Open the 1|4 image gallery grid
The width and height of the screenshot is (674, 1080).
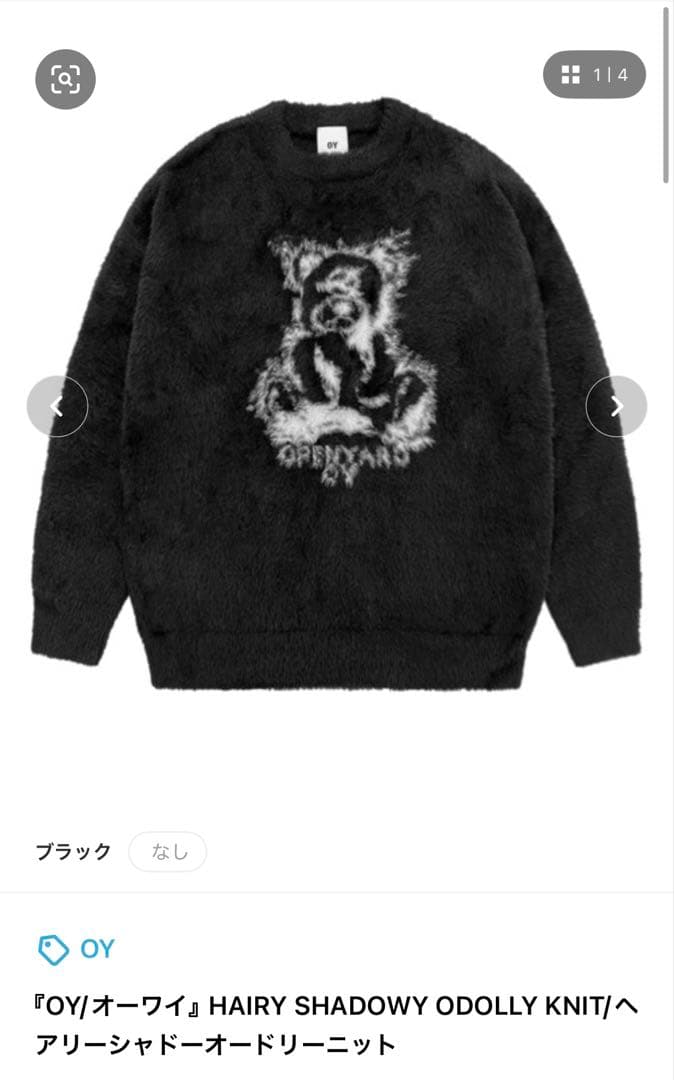(x=594, y=74)
